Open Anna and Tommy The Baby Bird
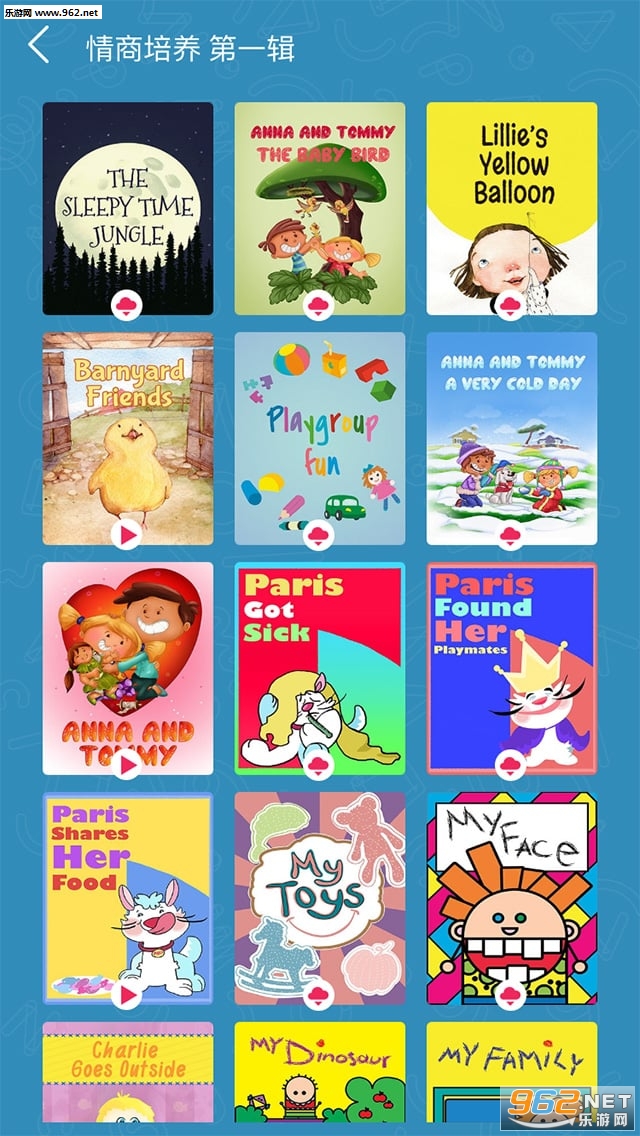640x1136 pixels. [320, 208]
